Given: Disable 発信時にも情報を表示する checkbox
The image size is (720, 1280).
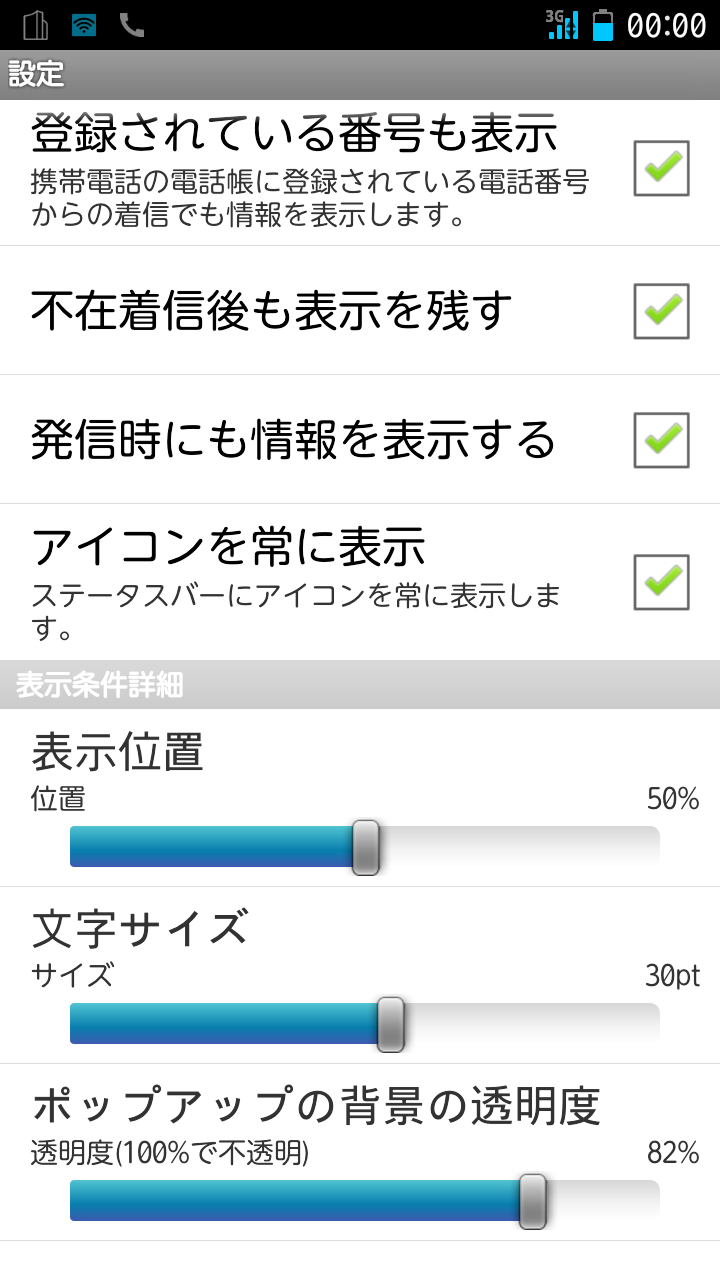Looking at the screenshot, I should tap(661, 440).
